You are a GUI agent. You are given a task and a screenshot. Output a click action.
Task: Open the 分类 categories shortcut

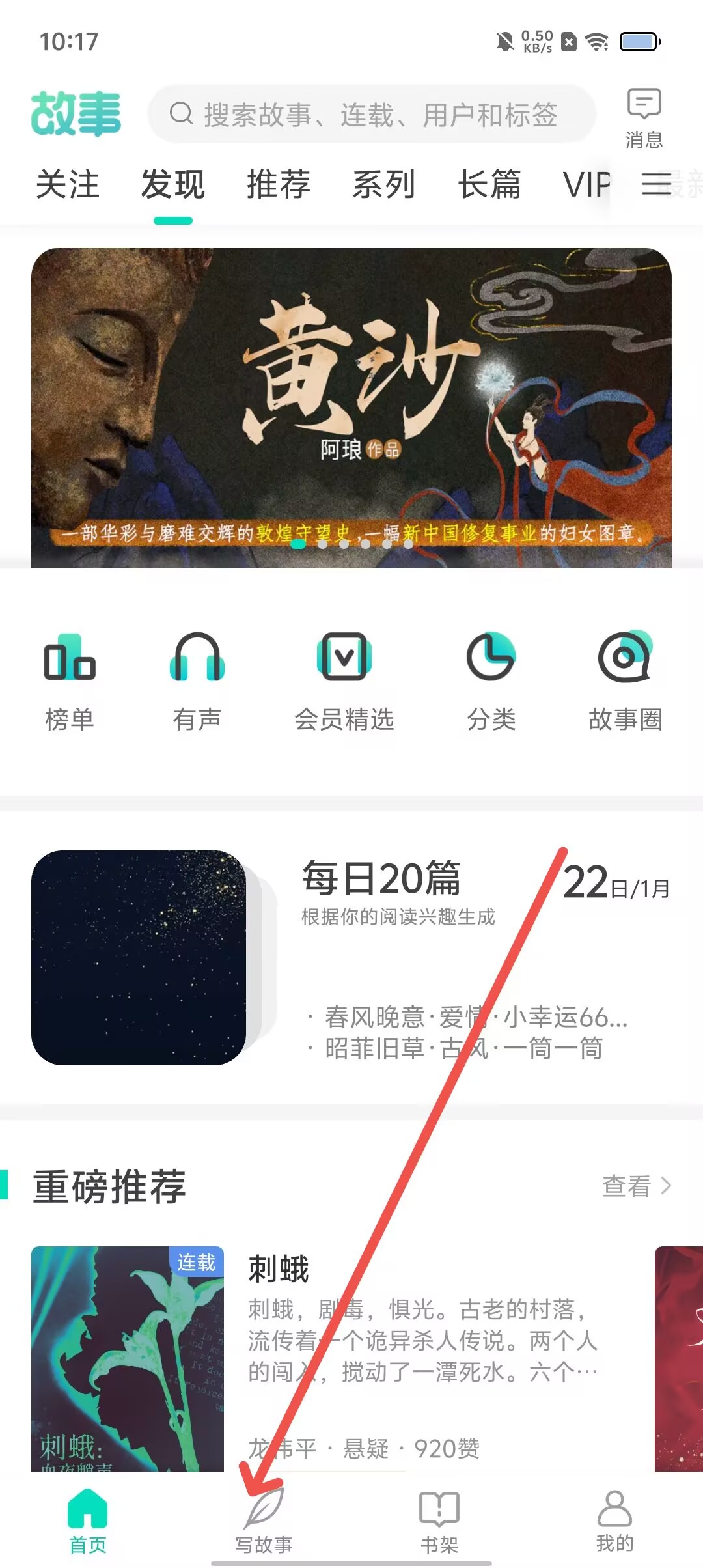[x=491, y=680]
